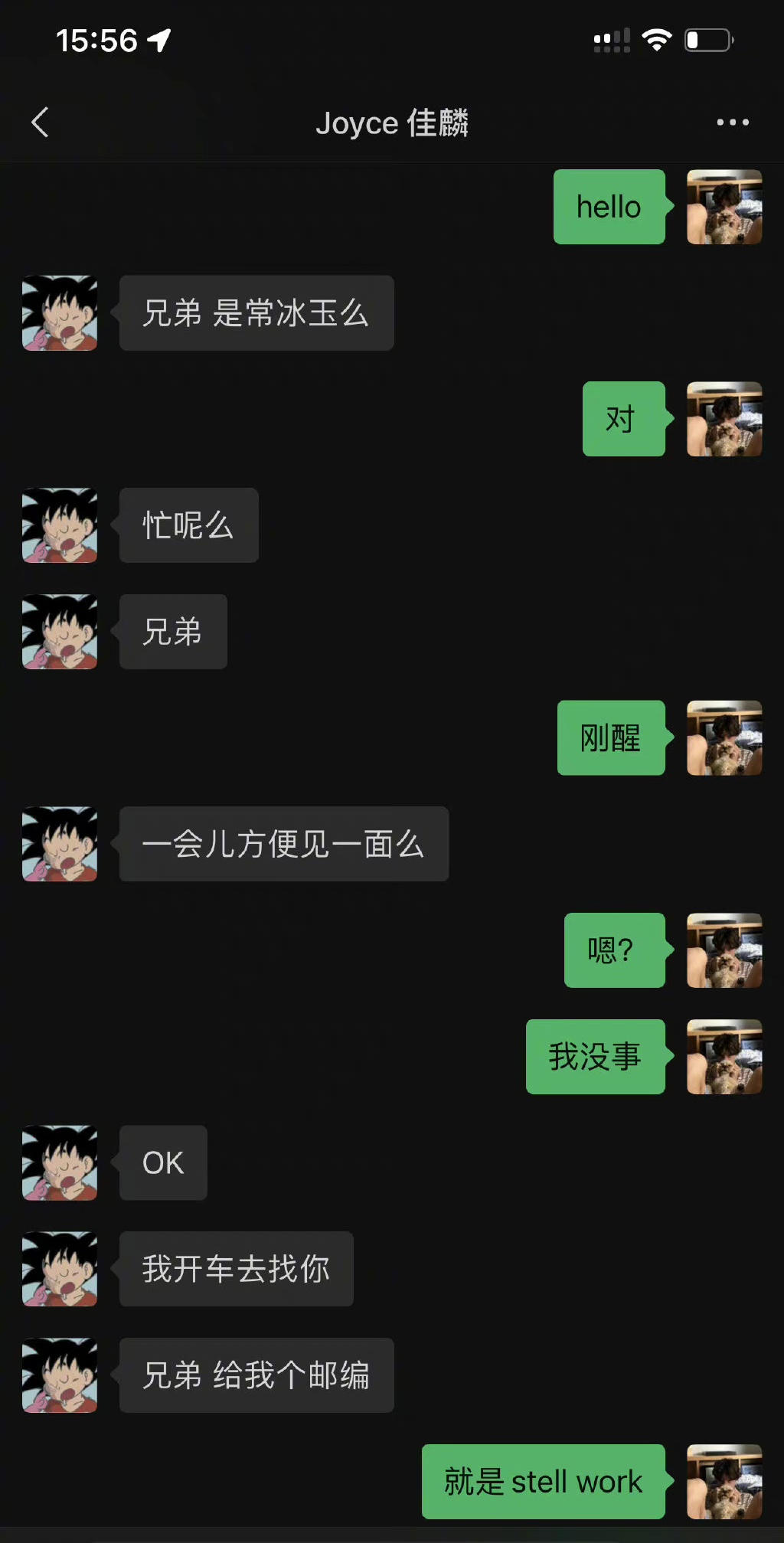Tap the 忙呢么 message bubble

coord(188,525)
